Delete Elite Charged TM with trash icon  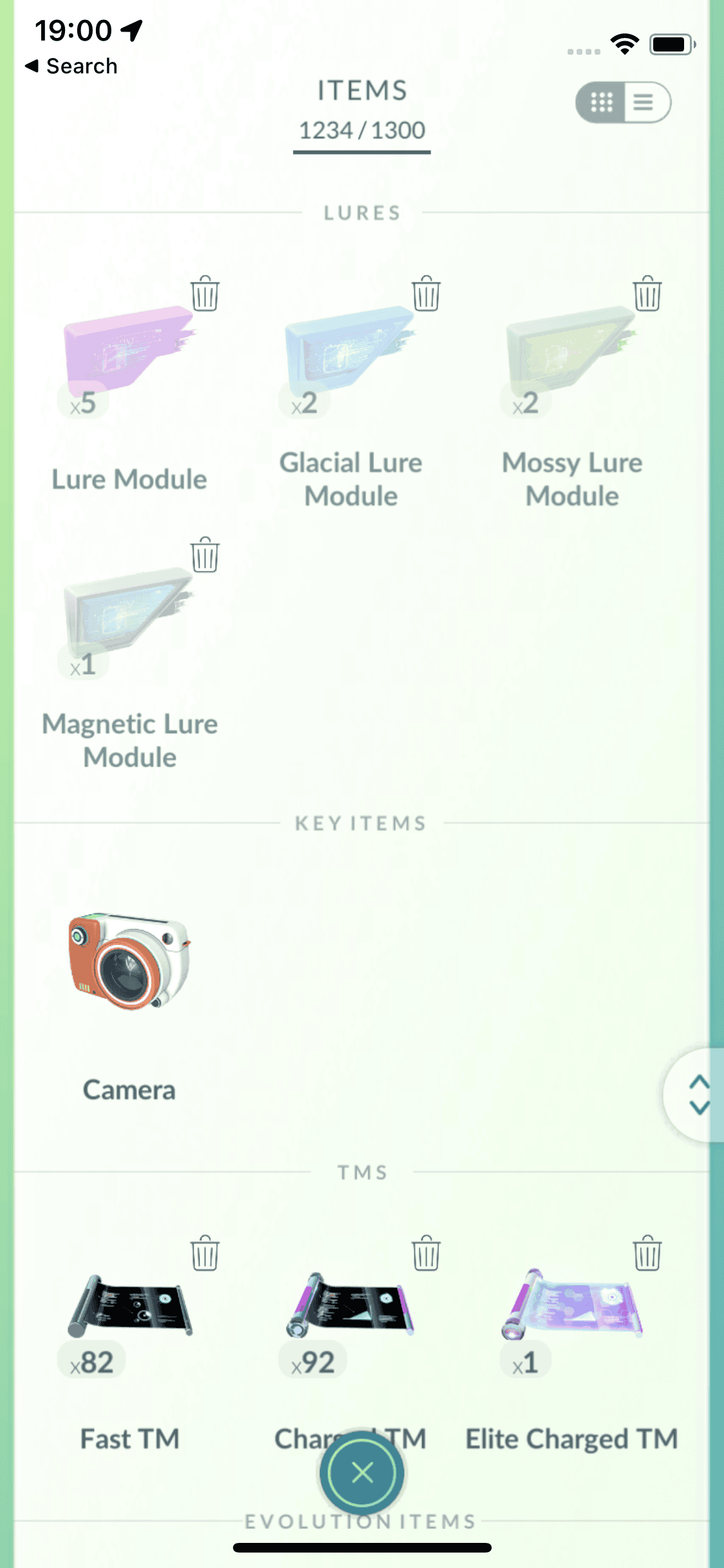click(647, 1253)
